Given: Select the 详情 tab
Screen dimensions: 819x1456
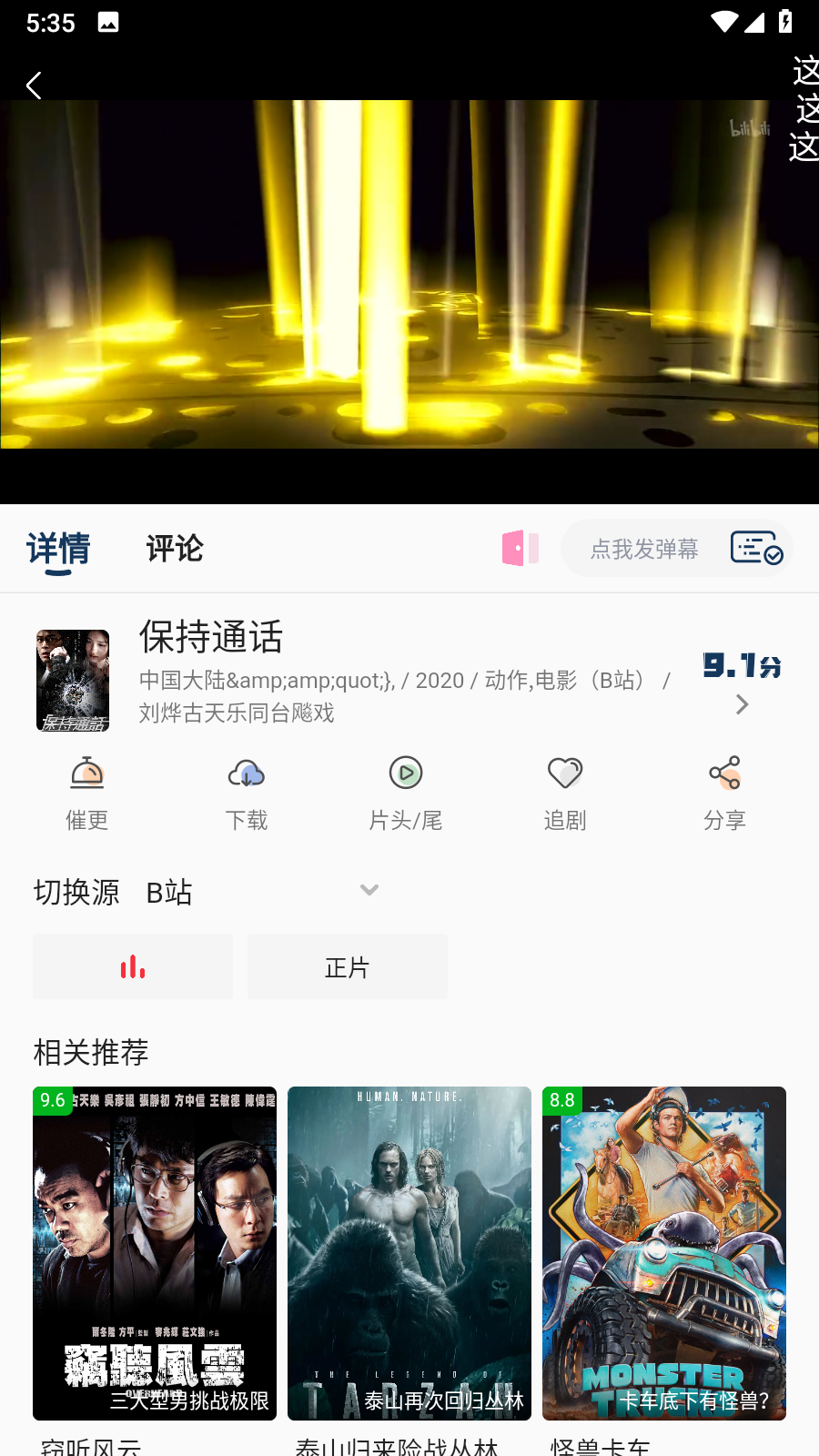Looking at the screenshot, I should pyautogui.click(x=58, y=549).
